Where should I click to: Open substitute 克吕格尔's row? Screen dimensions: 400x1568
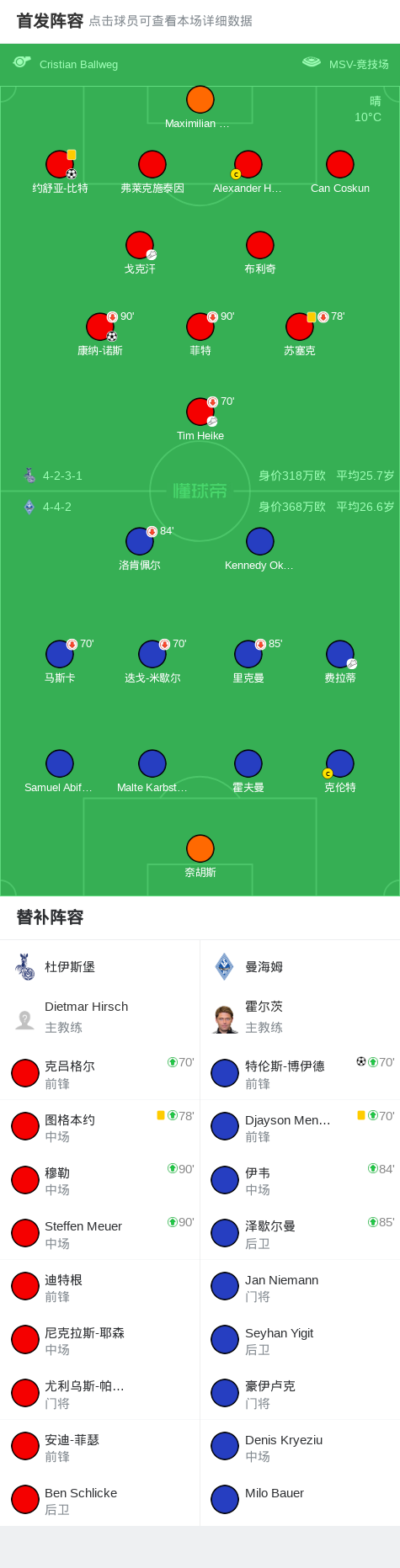pyautogui.click(x=100, y=1073)
